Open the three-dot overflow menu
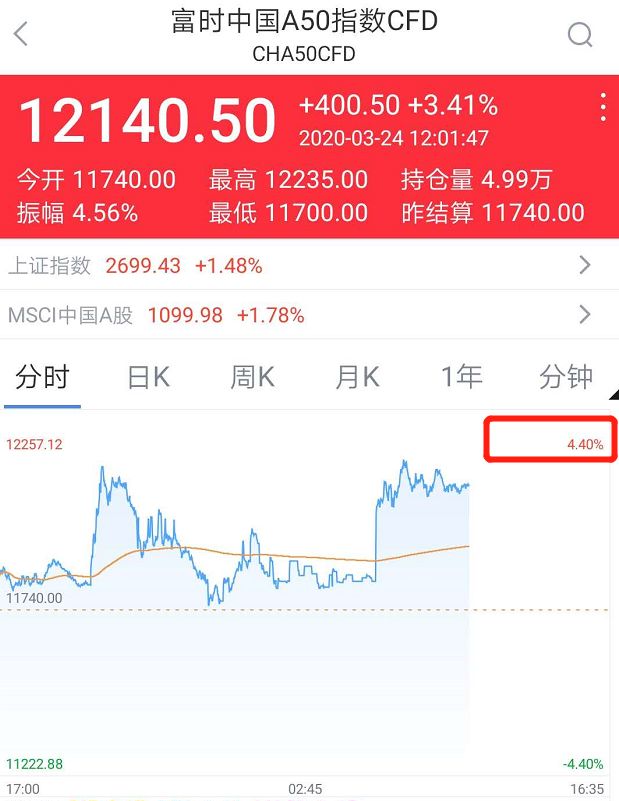Screen dimensions: 619x801 (x=603, y=107)
